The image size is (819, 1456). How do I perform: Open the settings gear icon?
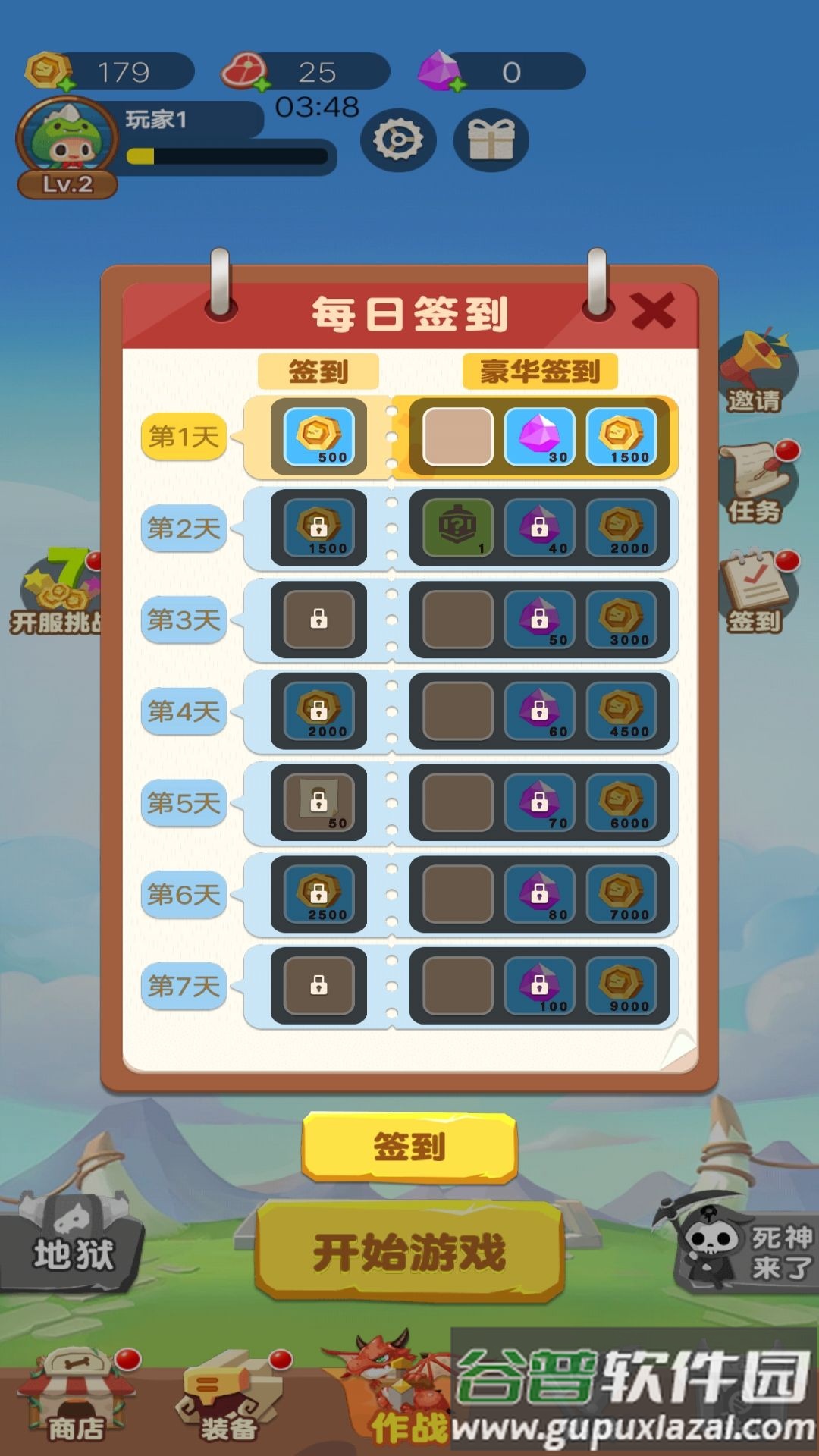click(x=398, y=140)
